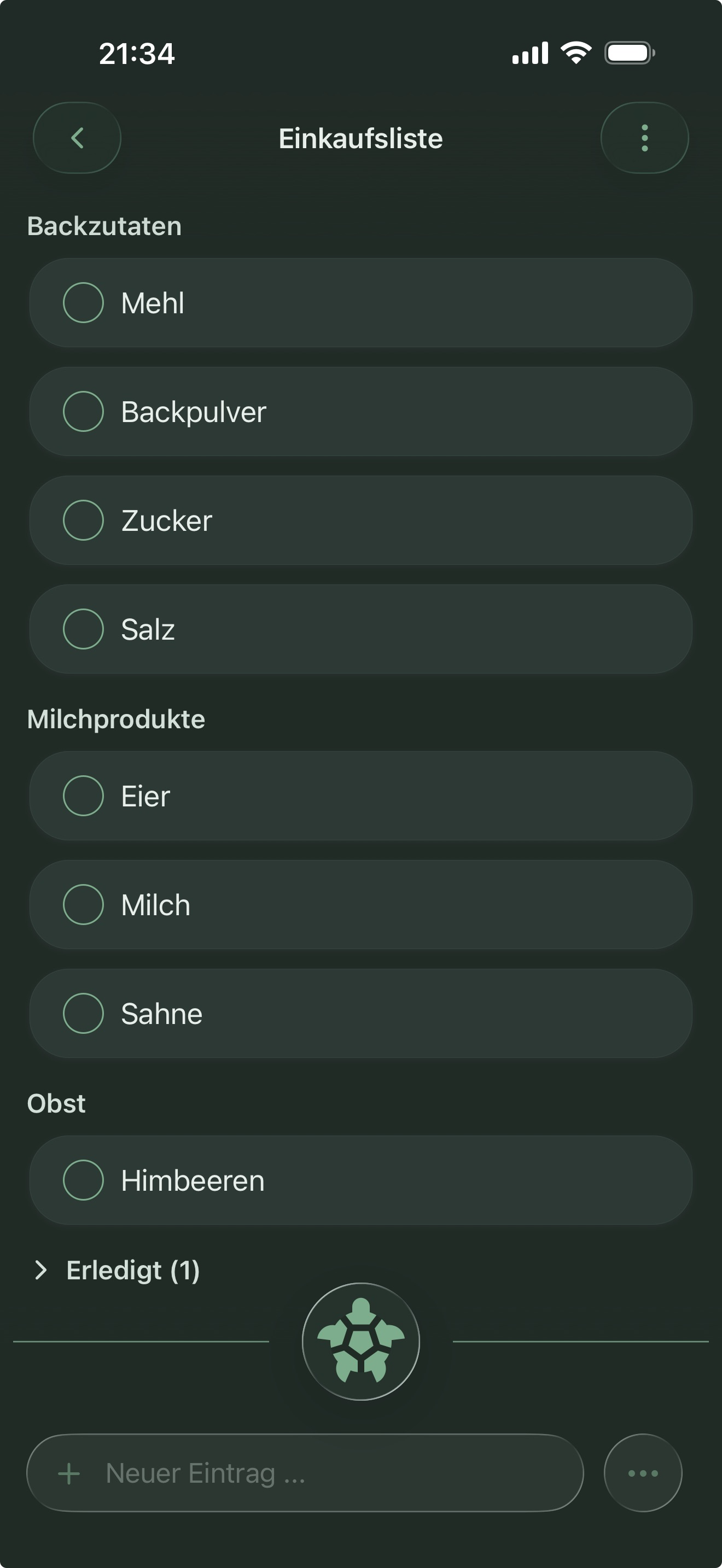Tick the Sahne checkbox
The image size is (722, 1568).
[83, 1013]
